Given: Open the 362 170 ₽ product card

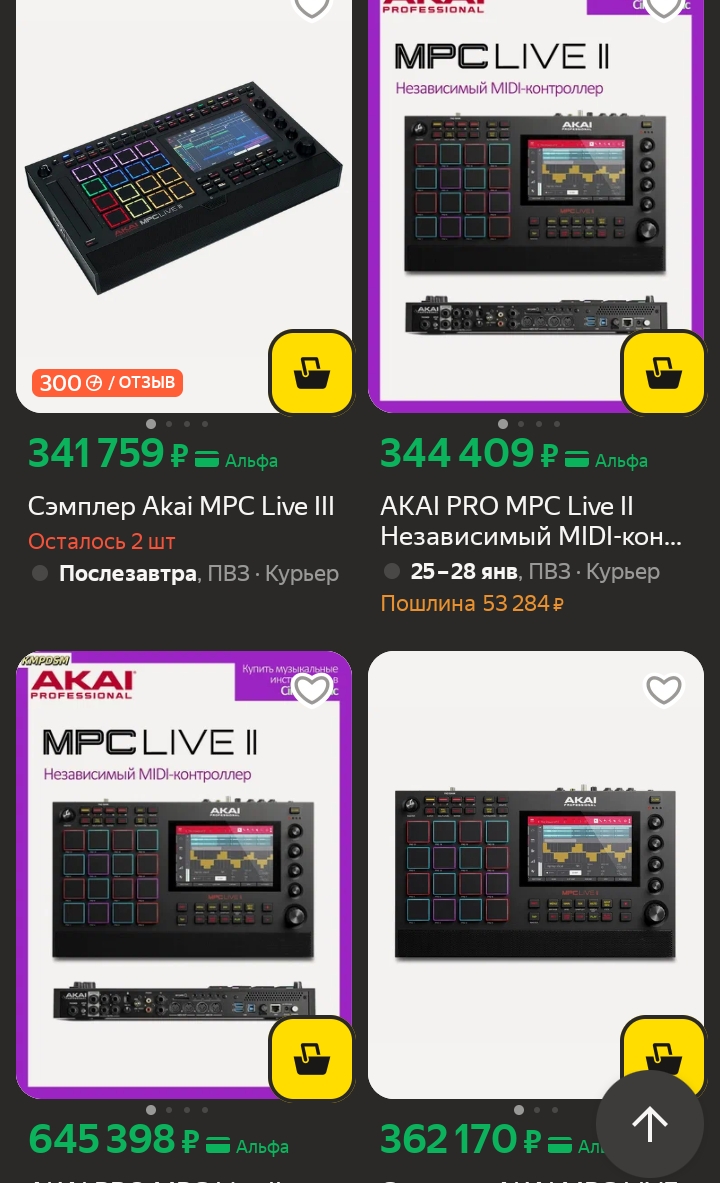Looking at the screenshot, I should [x=536, y=870].
